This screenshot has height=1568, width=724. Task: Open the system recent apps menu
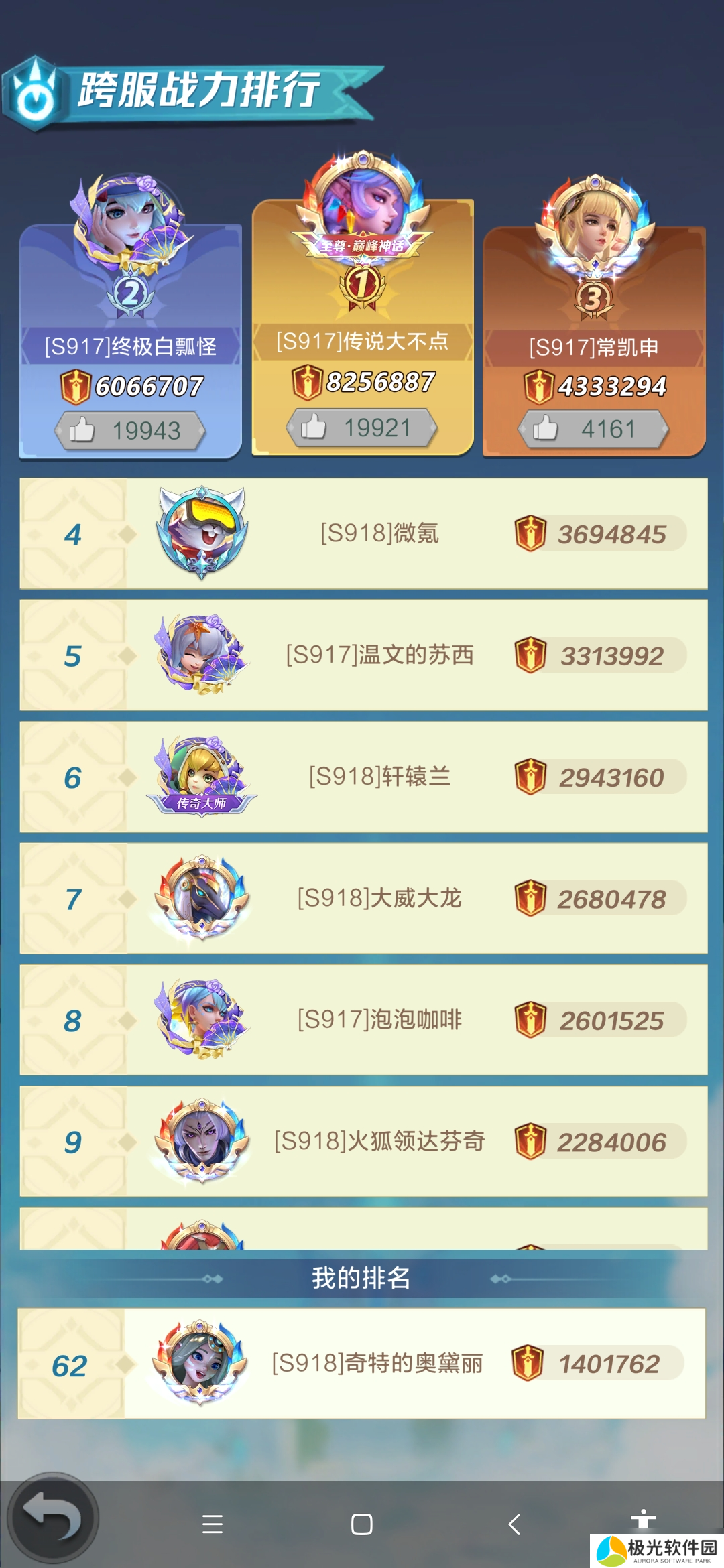point(213,1524)
